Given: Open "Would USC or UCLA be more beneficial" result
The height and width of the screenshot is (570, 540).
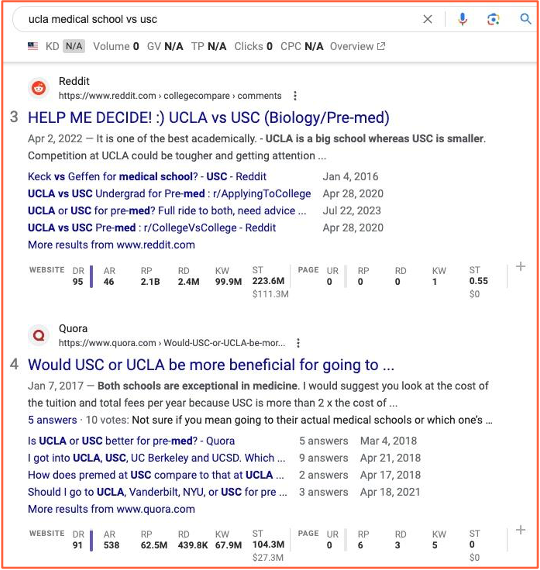Looking at the screenshot, I should click(x=211, y=365).
